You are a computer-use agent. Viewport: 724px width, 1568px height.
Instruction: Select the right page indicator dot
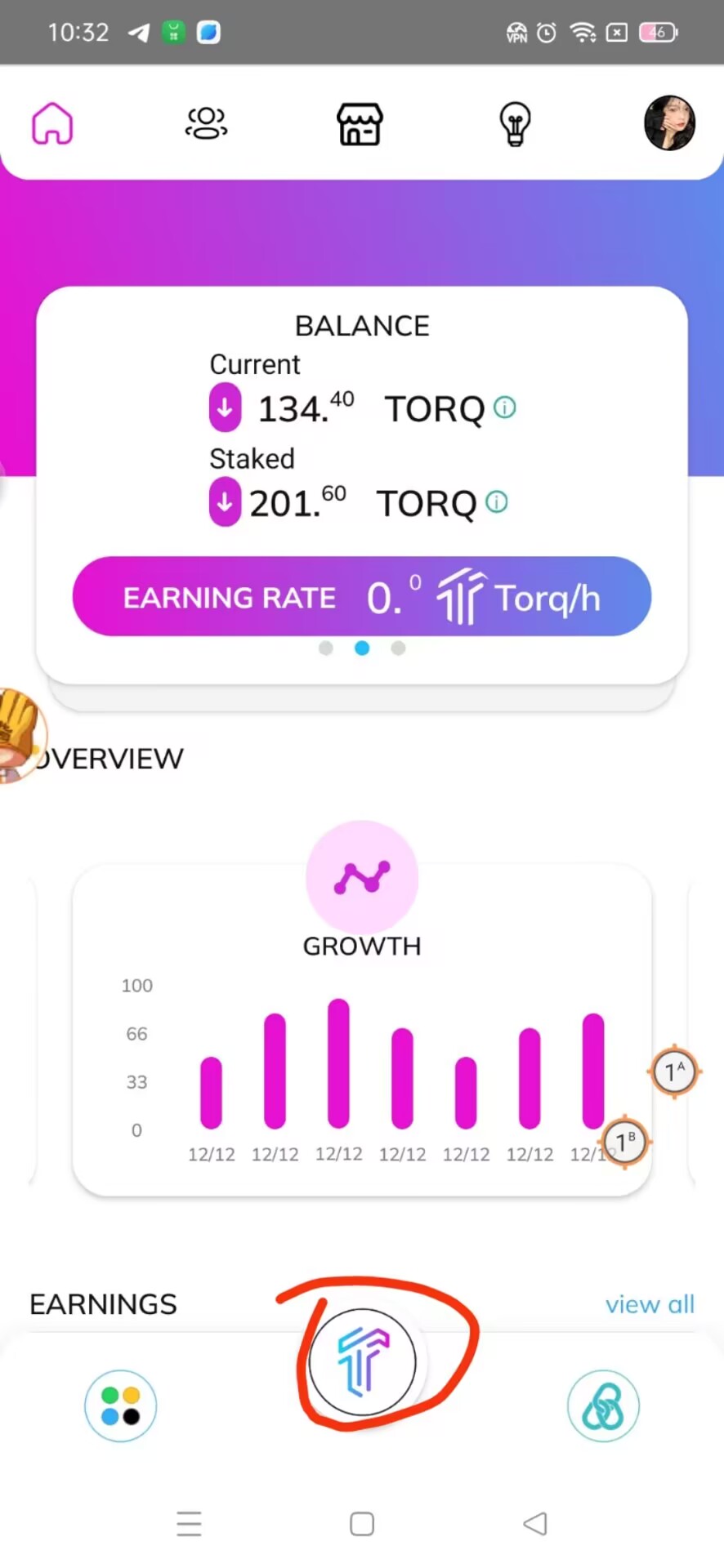tap(398, 648)
